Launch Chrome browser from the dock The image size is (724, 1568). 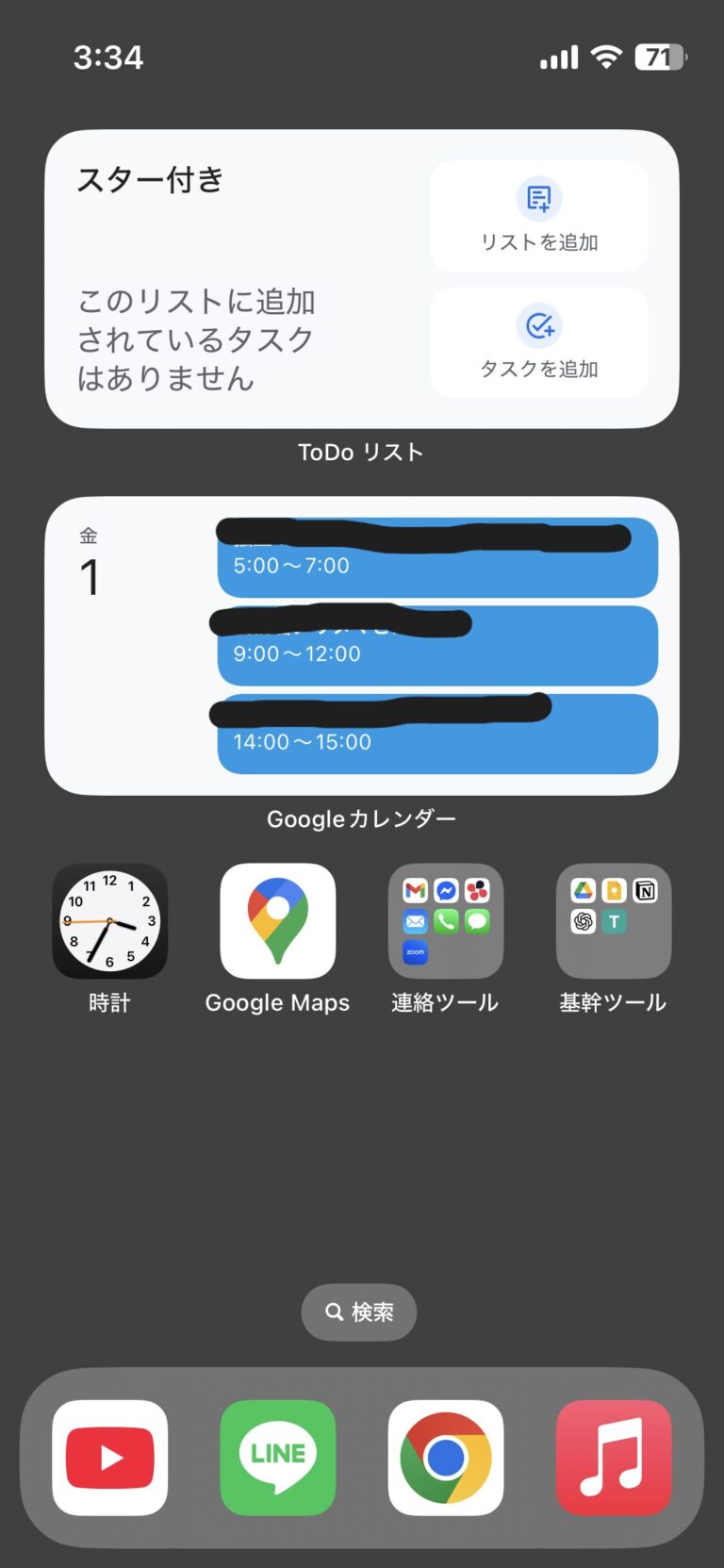tap(446, 1458)
